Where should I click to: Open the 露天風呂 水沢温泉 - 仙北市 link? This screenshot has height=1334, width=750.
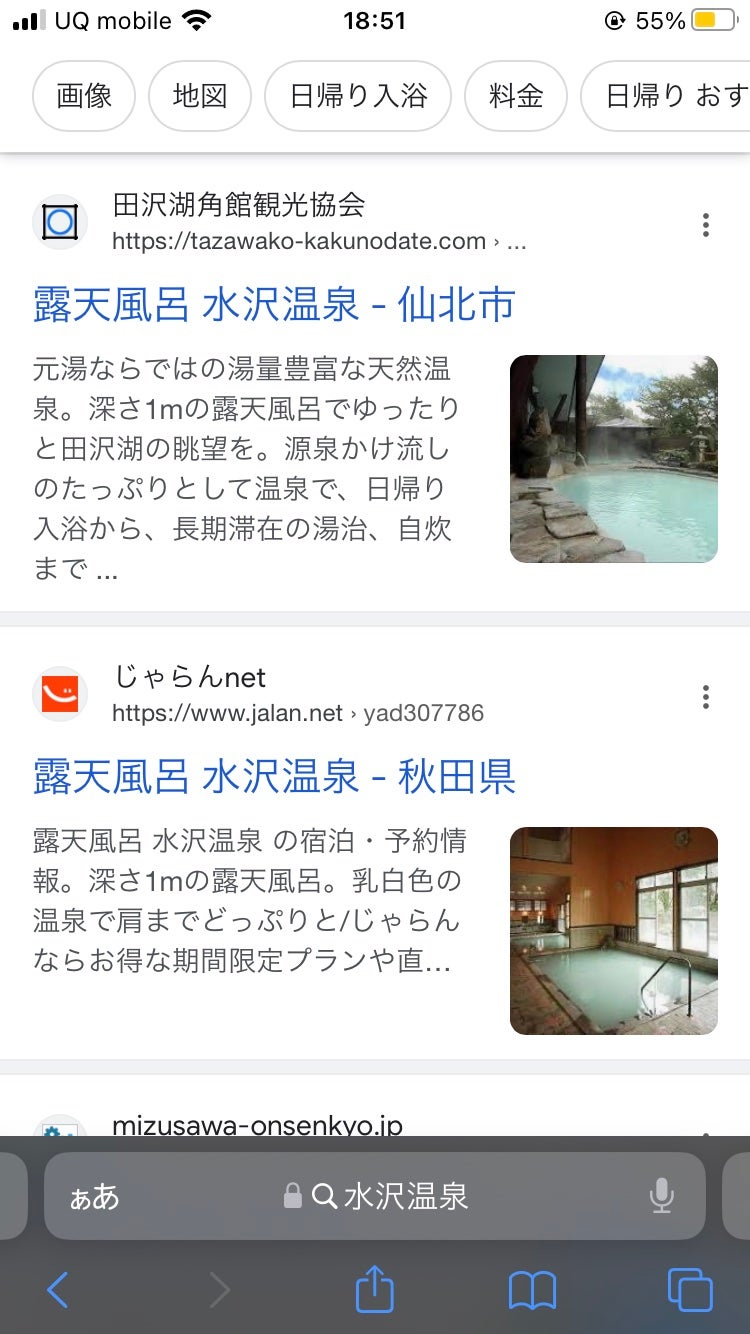tap(272, 307)
